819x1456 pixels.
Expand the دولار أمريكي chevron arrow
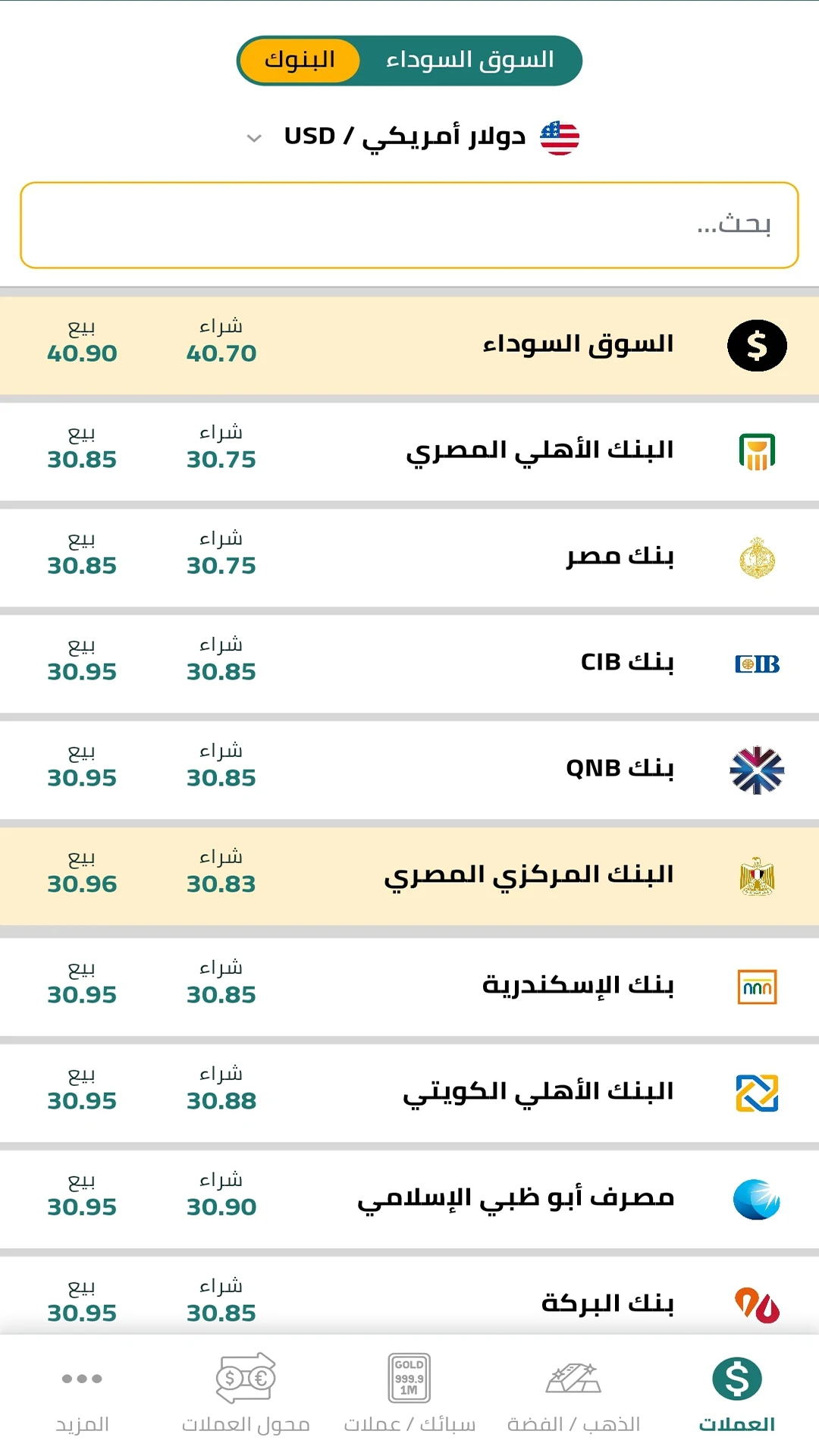click(x=253, y=140)
